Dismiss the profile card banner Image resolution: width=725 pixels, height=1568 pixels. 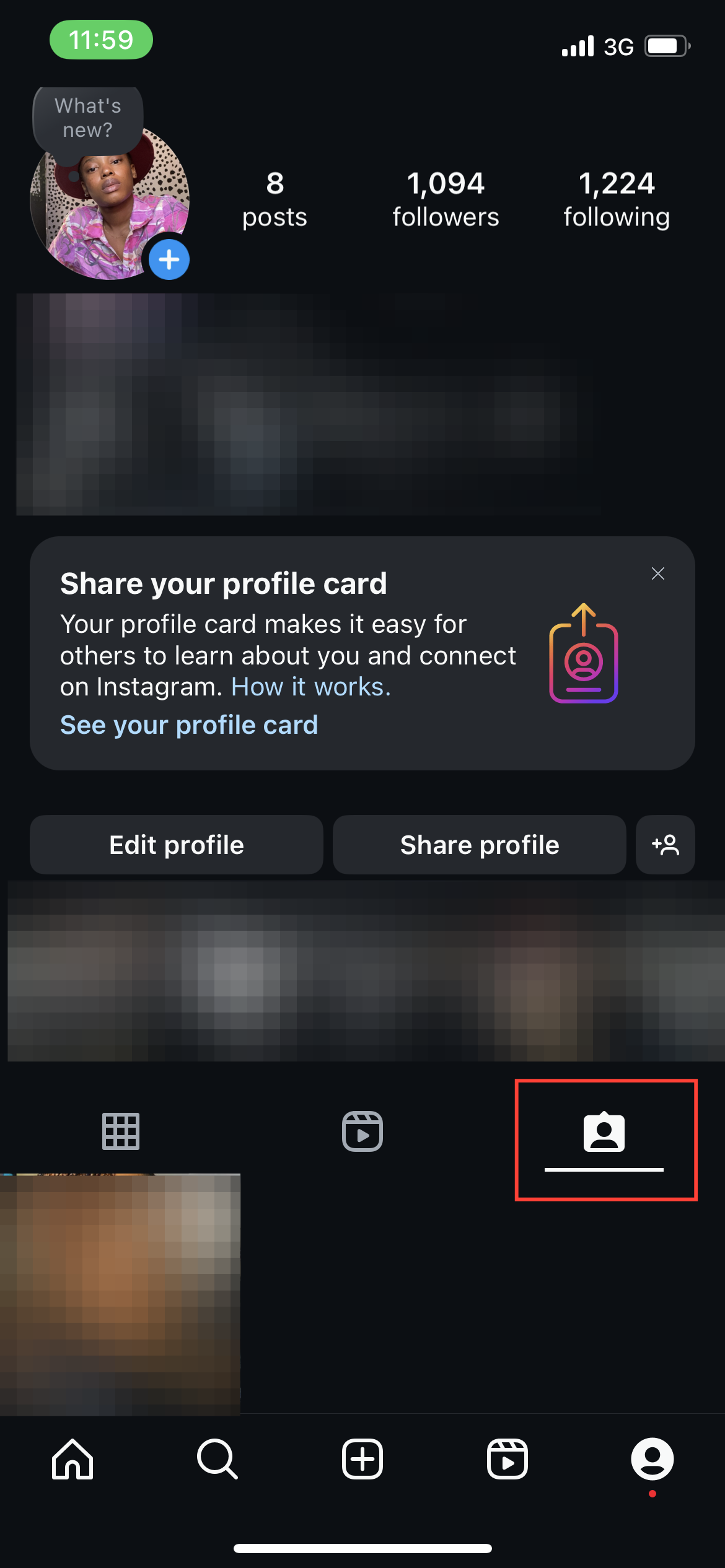point(657,573)
